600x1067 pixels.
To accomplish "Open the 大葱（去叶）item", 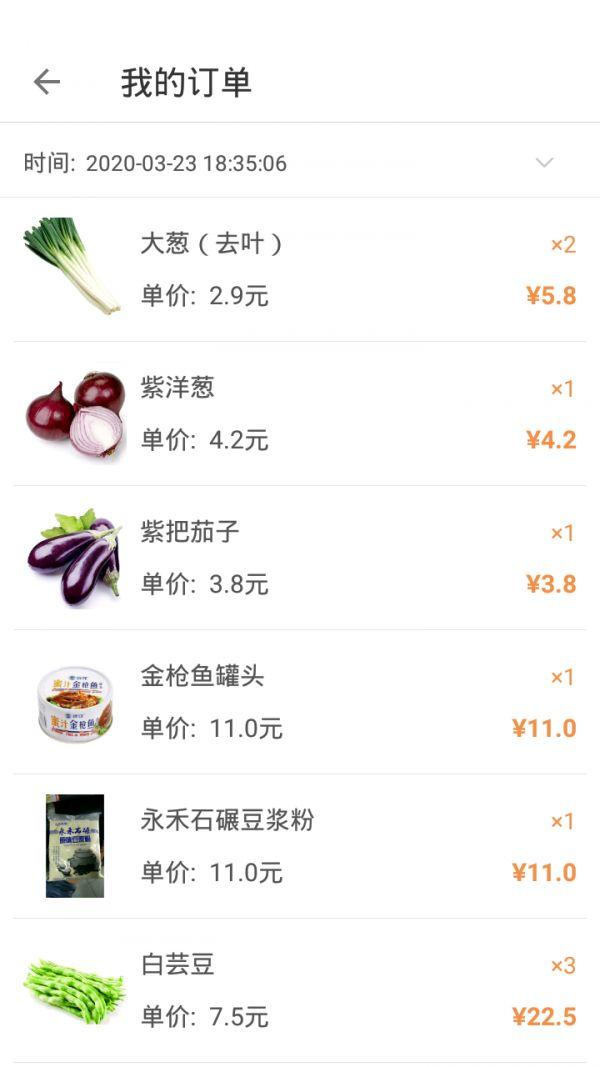I will click(x=300, y=269).
